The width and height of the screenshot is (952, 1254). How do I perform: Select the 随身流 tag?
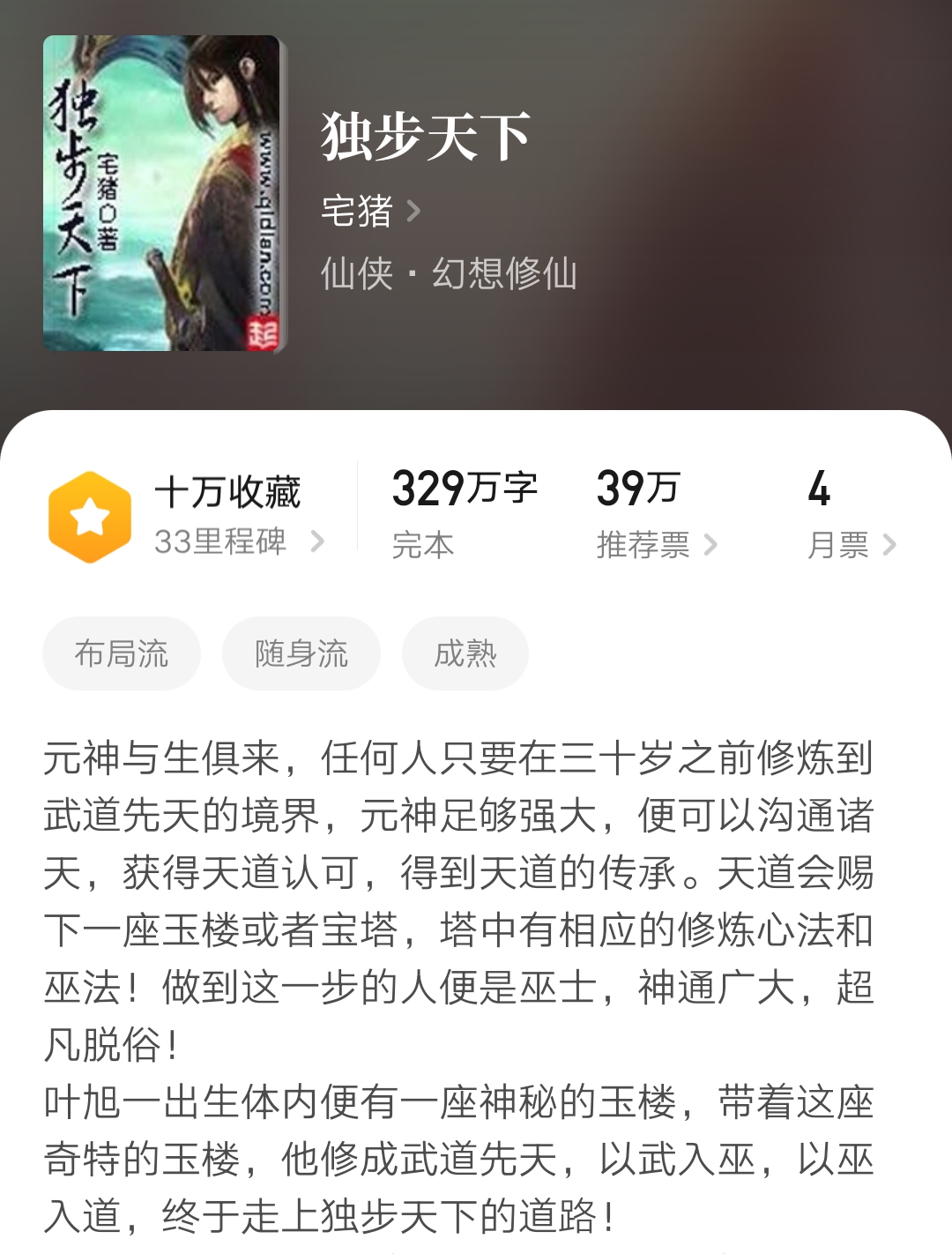point(302,653)
